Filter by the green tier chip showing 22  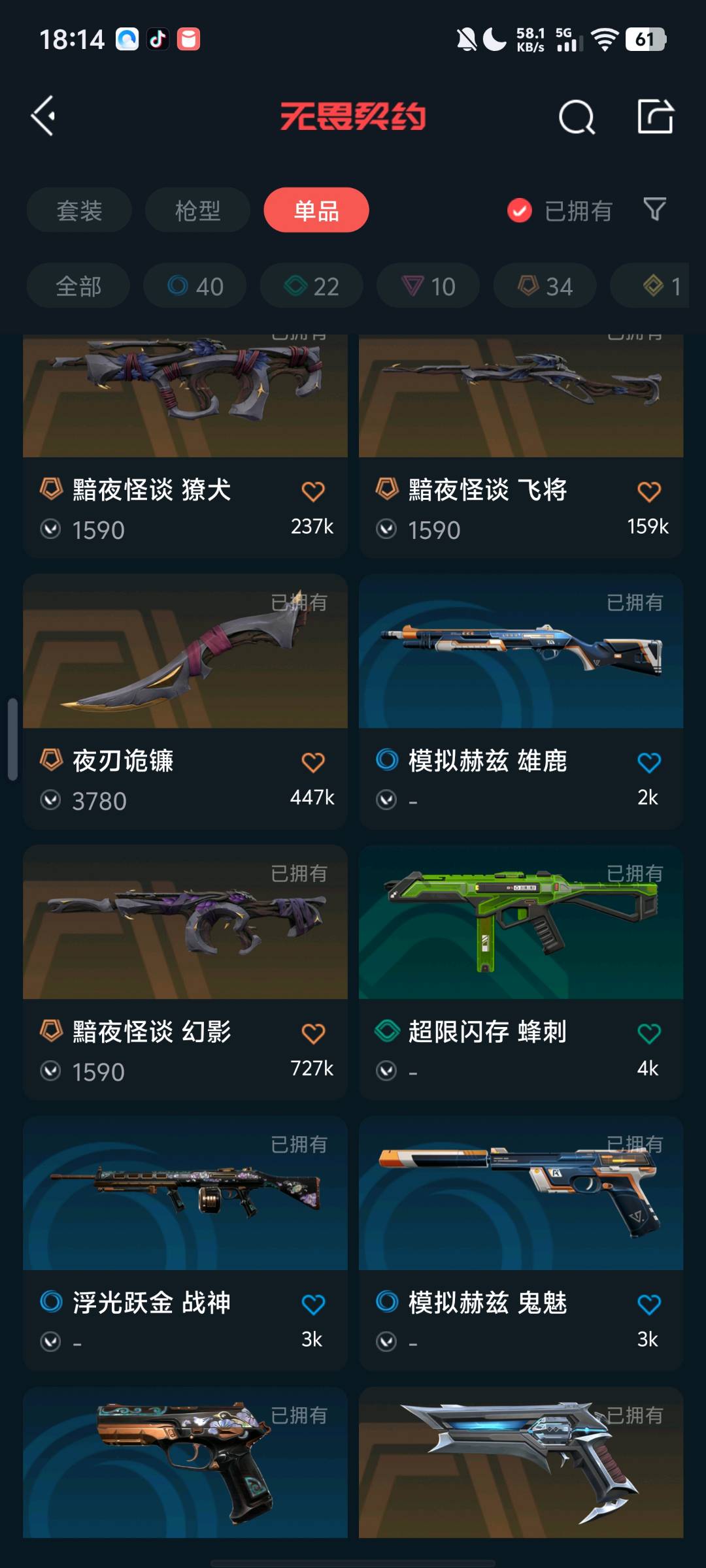pyautogui.click(x=311, y=286)
